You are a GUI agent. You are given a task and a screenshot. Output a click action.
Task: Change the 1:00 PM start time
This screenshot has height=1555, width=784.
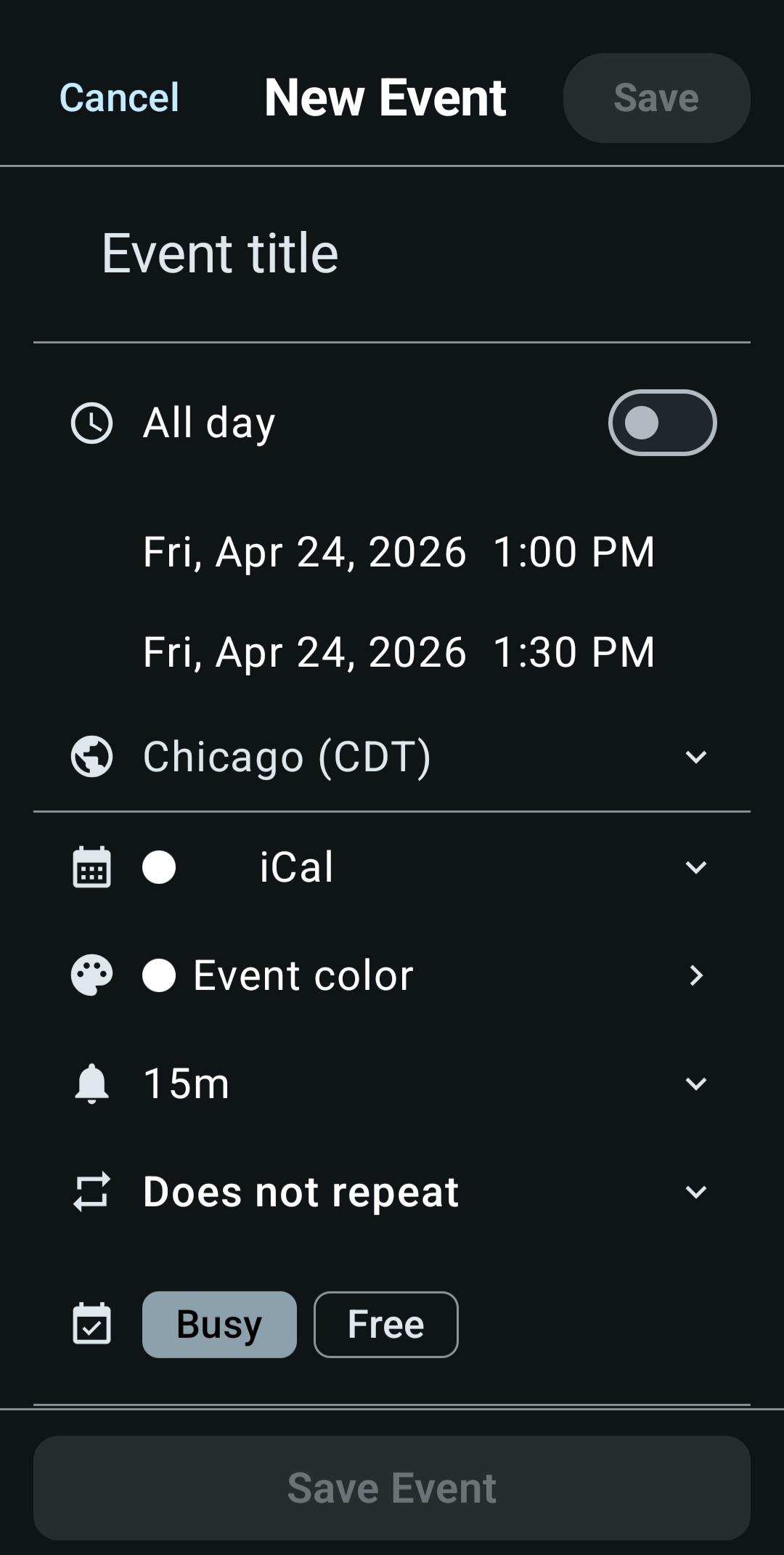pos(573,552)
